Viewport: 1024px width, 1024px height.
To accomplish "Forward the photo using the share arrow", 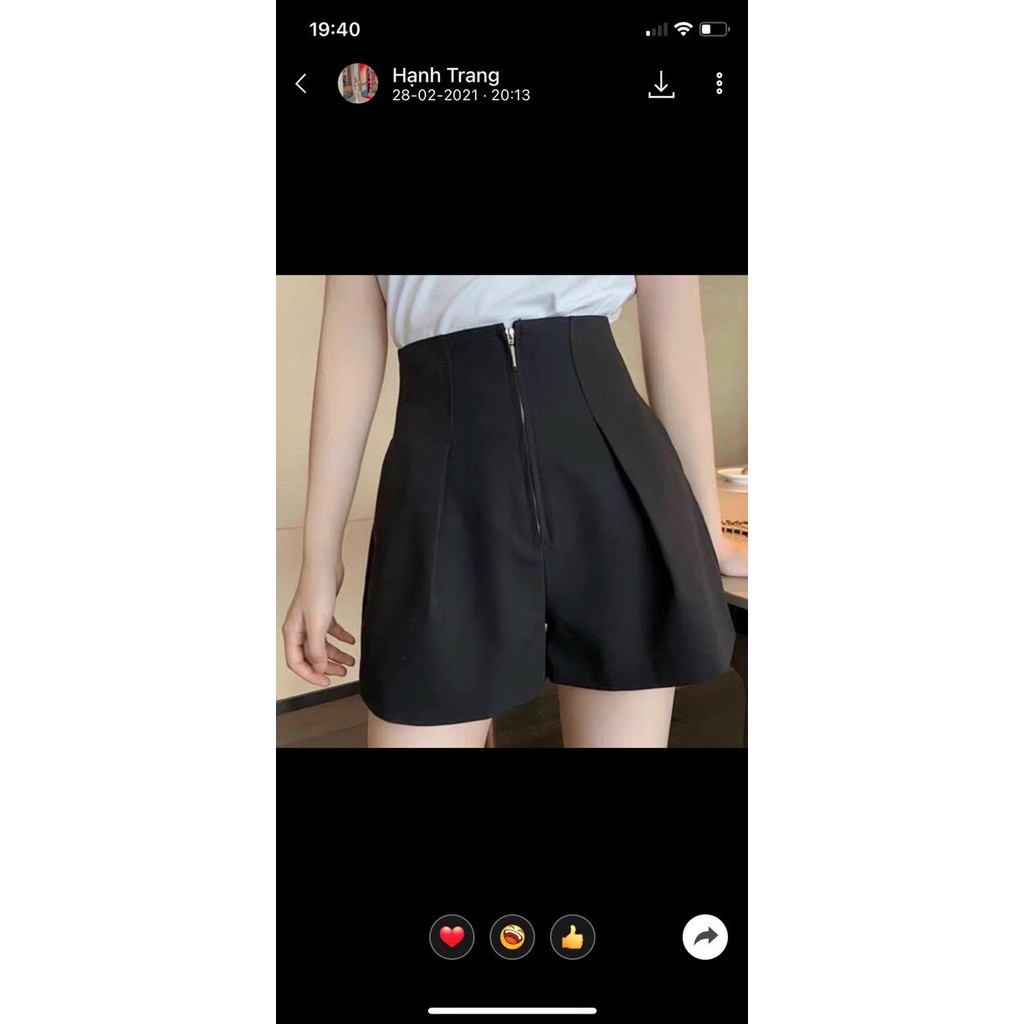I will pos(705,938).
